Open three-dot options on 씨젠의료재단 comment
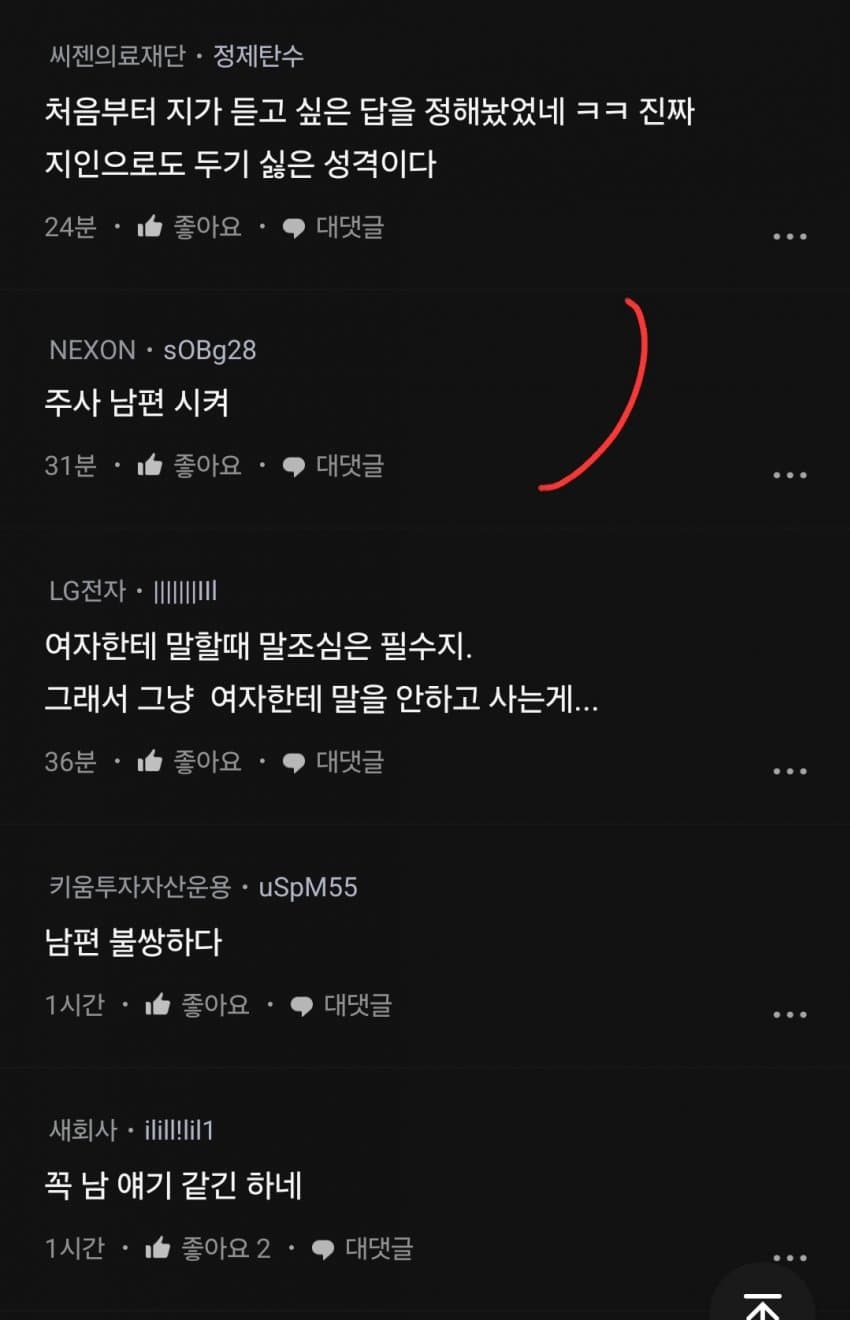 click(792, 234)
